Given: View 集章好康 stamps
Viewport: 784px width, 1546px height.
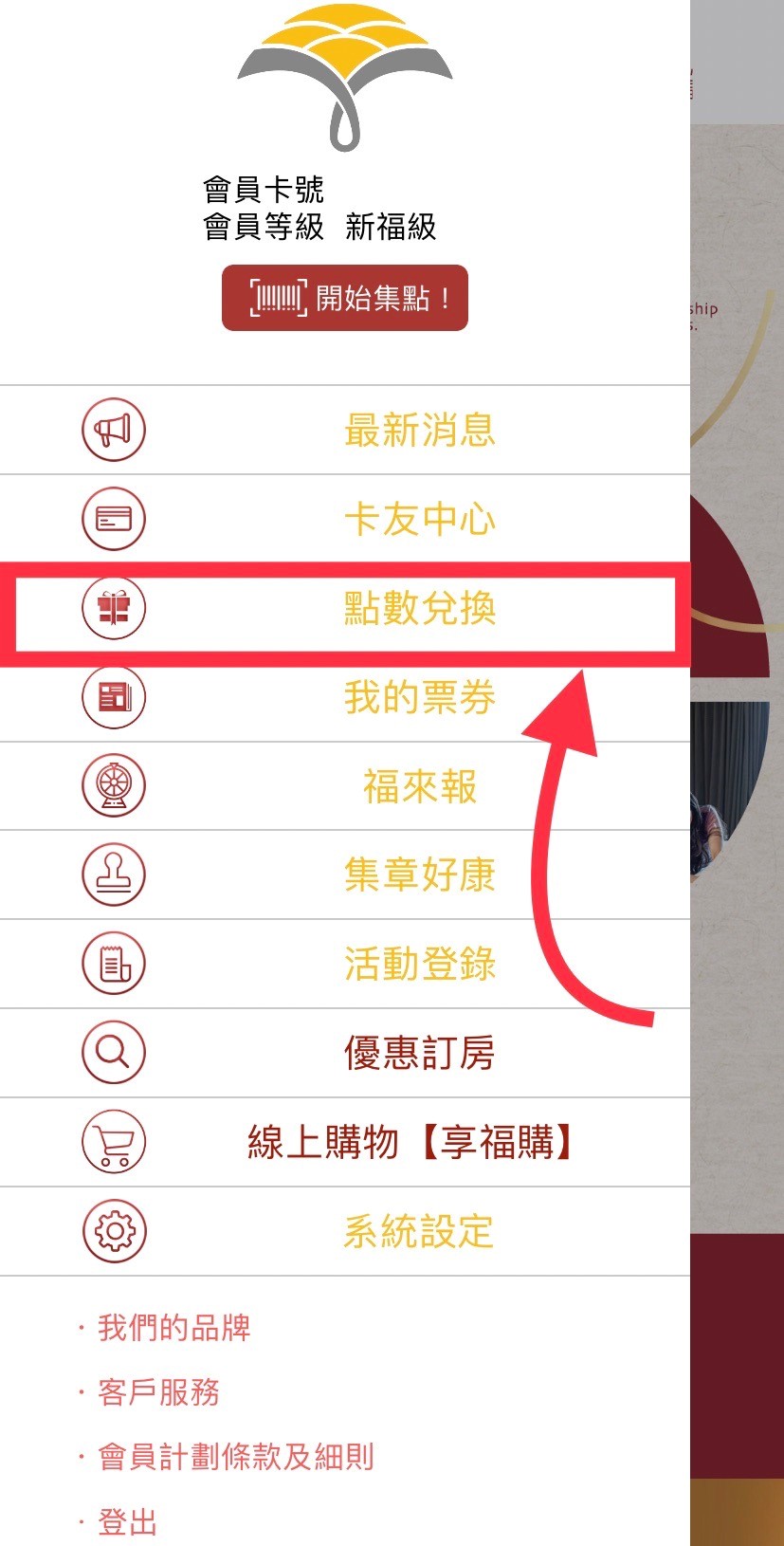Looking at the screenshot, I should [x=419, y=874].
